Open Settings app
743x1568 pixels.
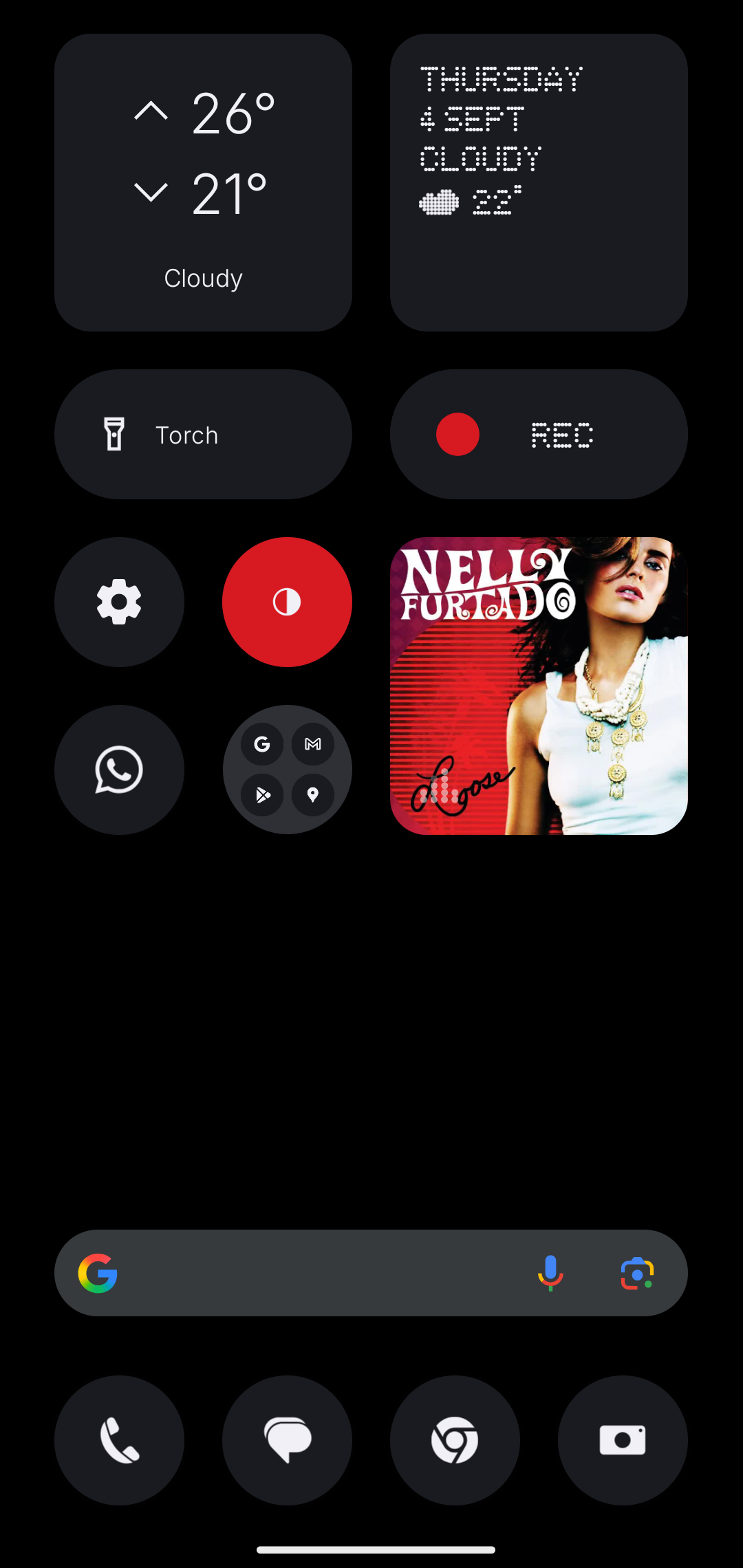[119, 602]
